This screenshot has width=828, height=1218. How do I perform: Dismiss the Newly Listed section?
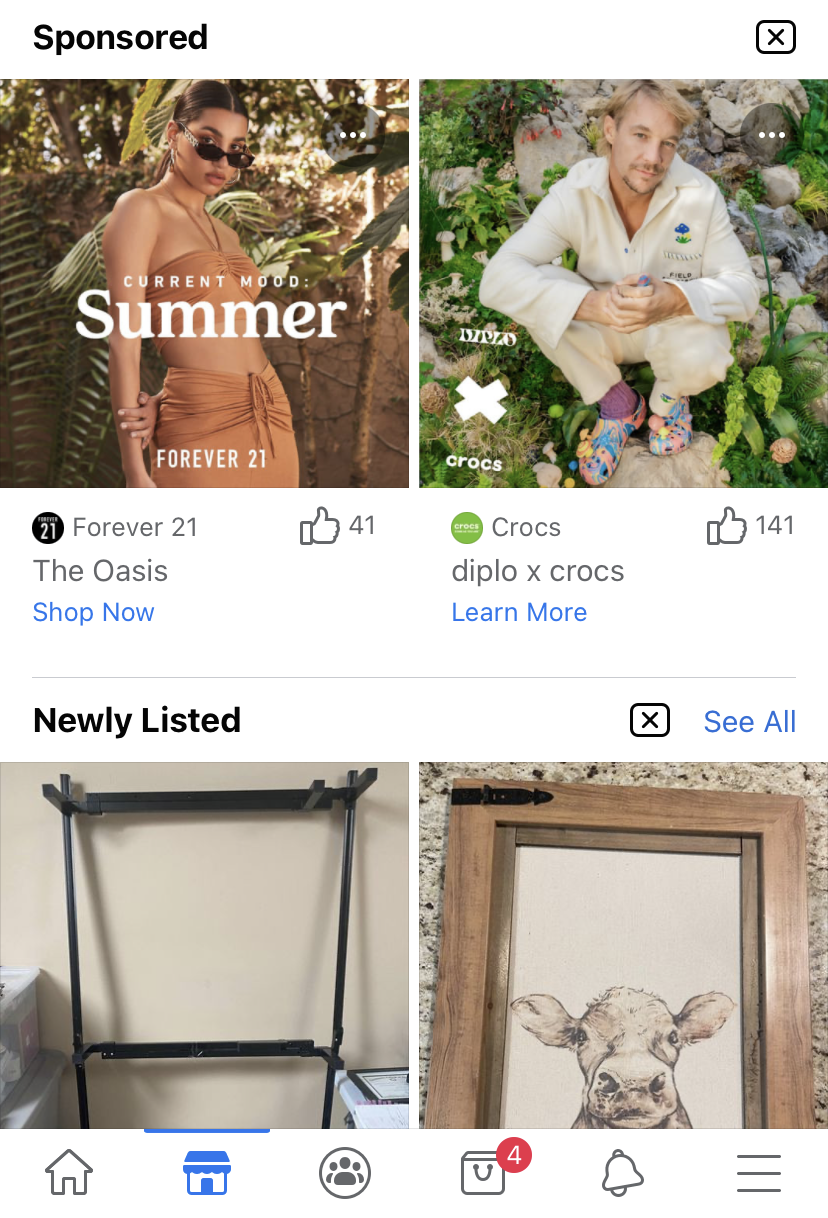click(x=650, y=720)
